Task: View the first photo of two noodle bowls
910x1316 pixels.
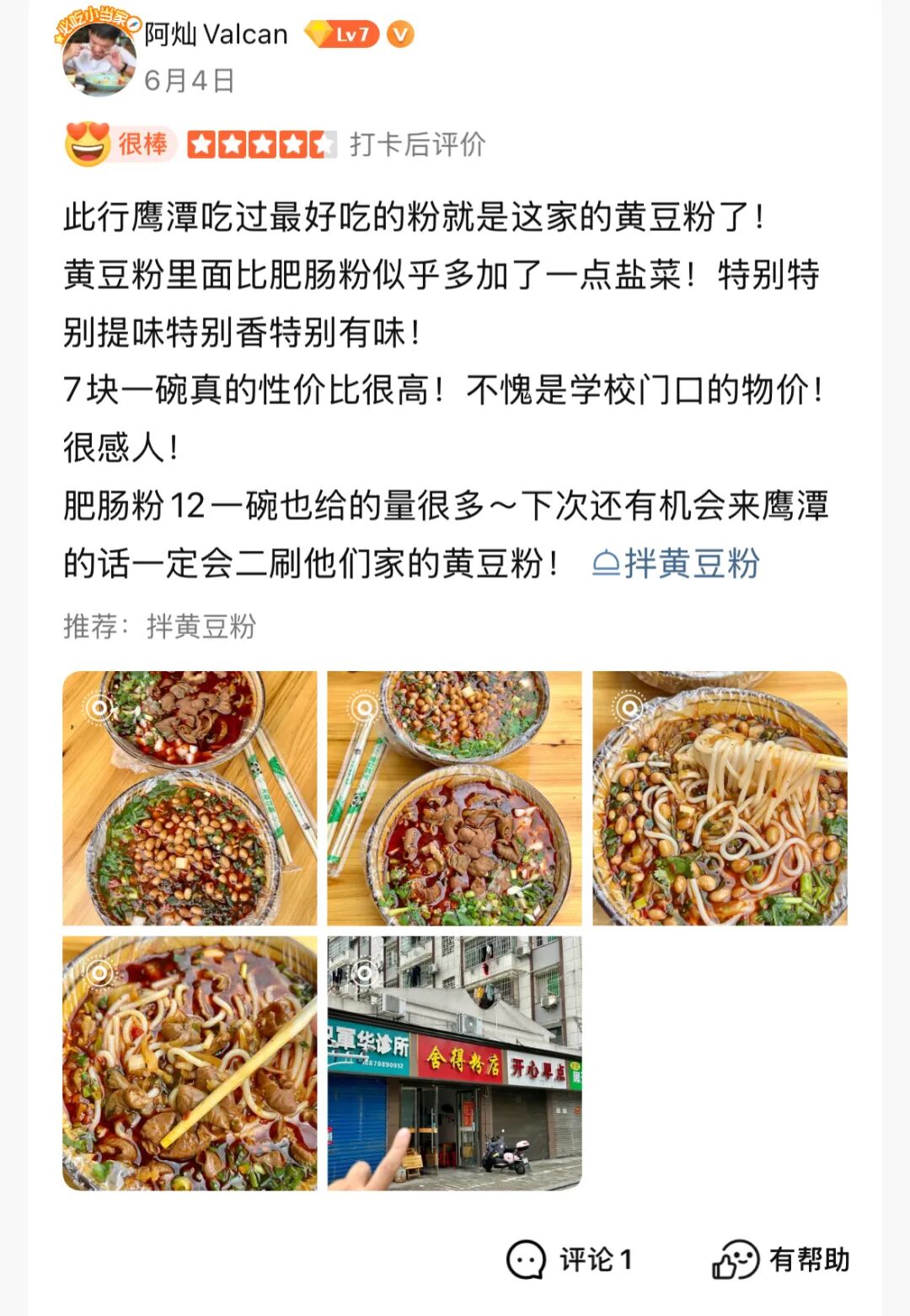Action: tap(190, 798)
